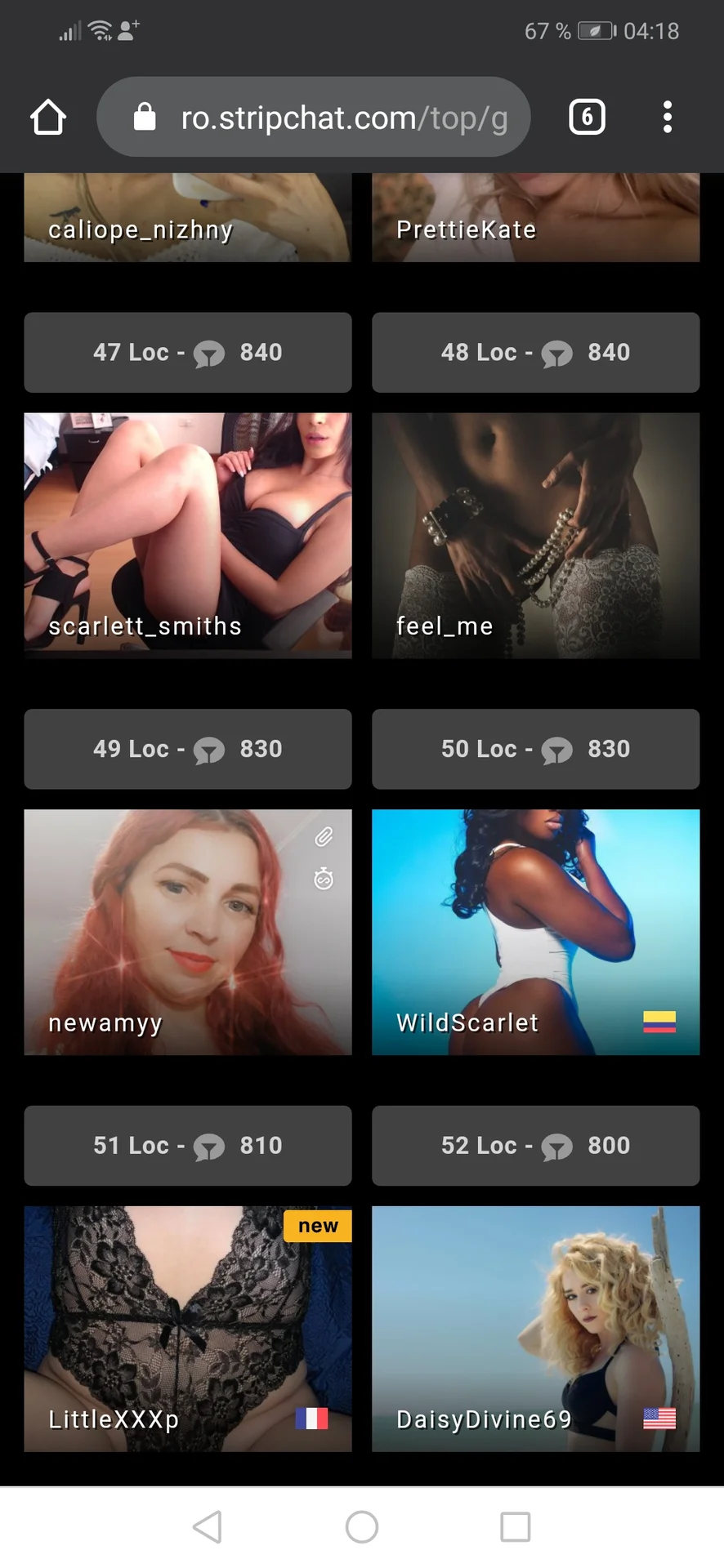This screenshot has width=724, height=1568.
Task: Open the feel_me profile tile
Action: pyautogui.click(x=535, y=535)
